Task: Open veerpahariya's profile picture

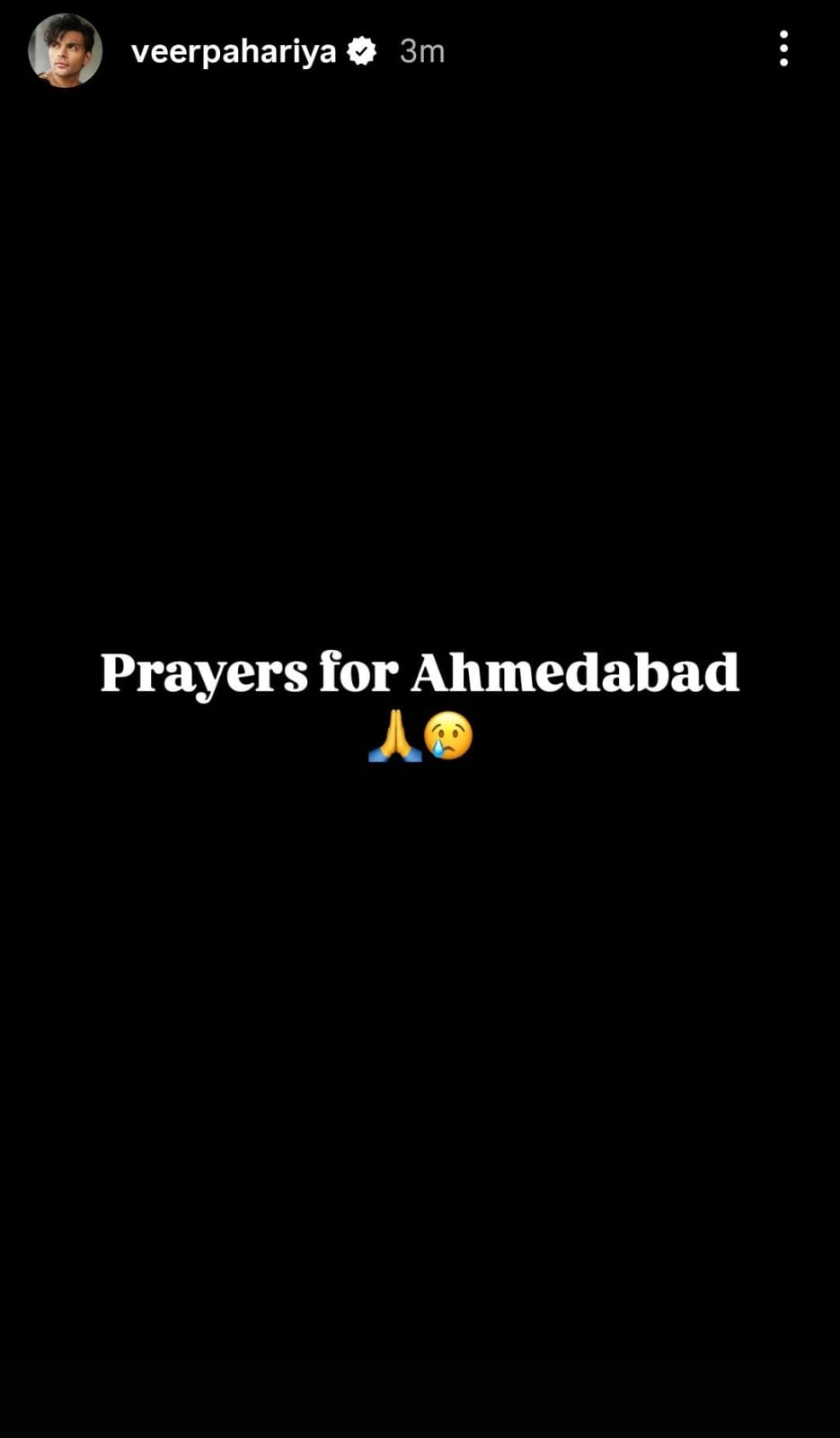Action: (x=65, y=50)
